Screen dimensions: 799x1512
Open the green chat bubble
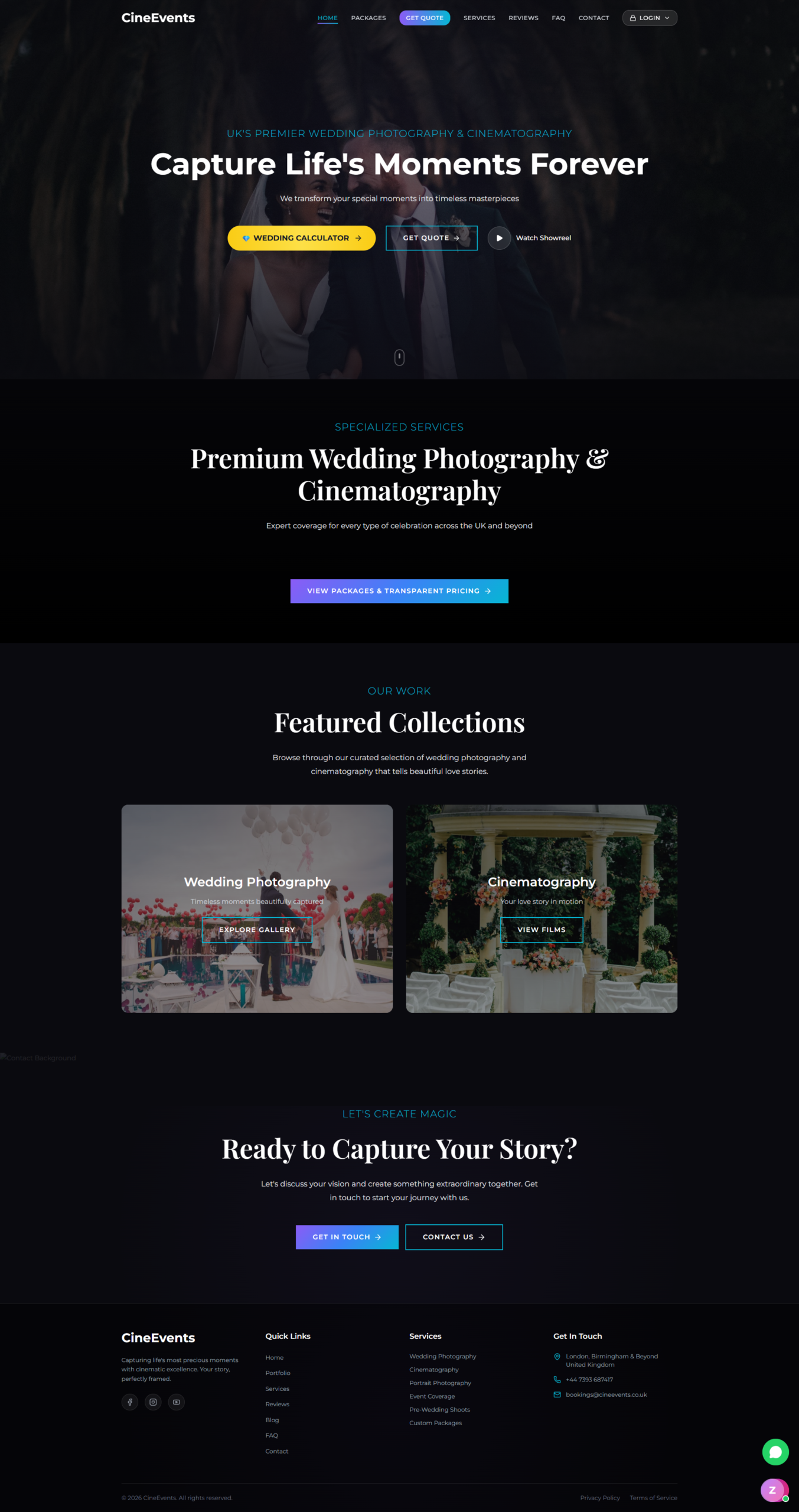click(775, 1452)
